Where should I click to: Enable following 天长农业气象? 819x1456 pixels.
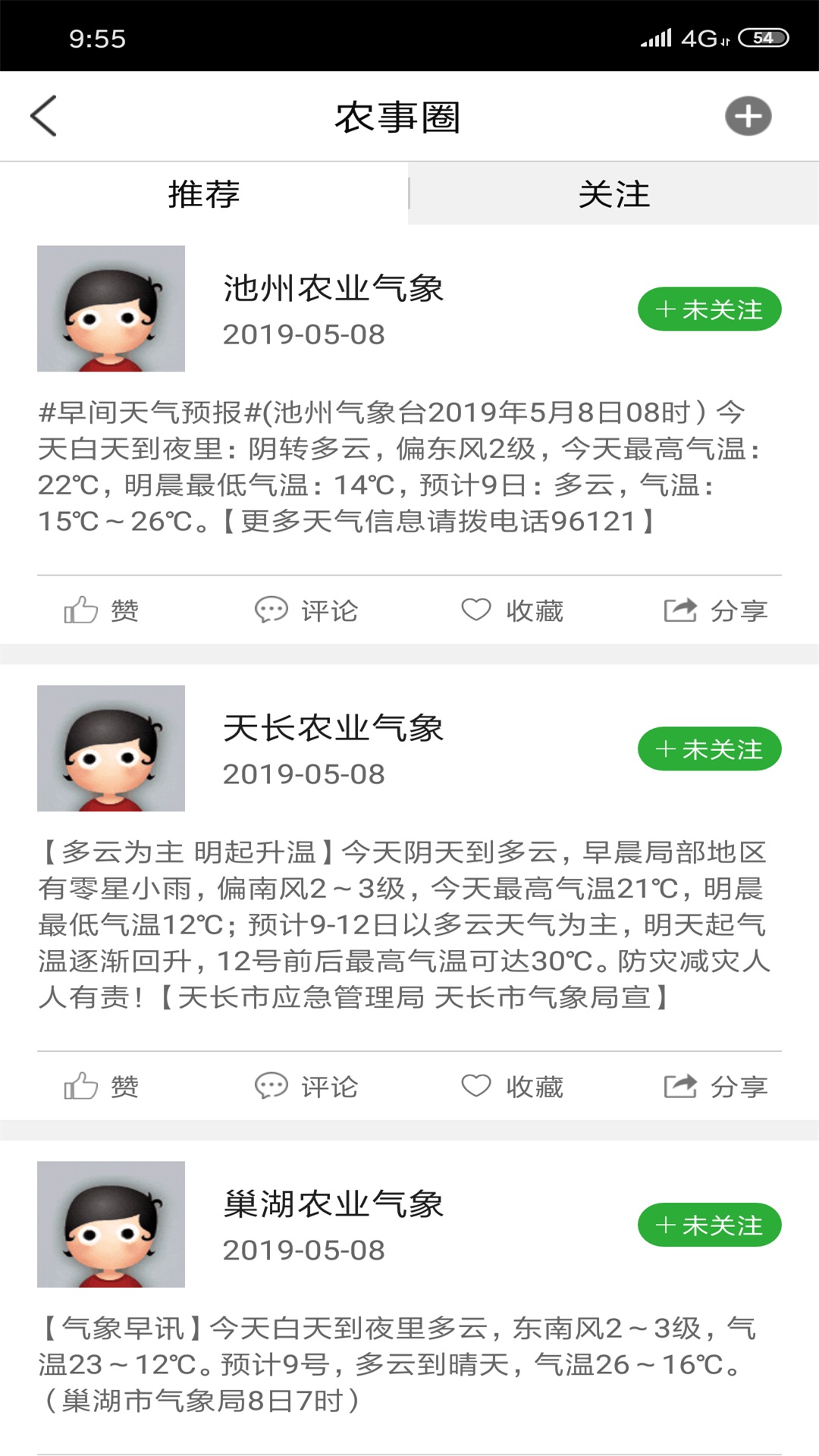(x=708, y=748)
